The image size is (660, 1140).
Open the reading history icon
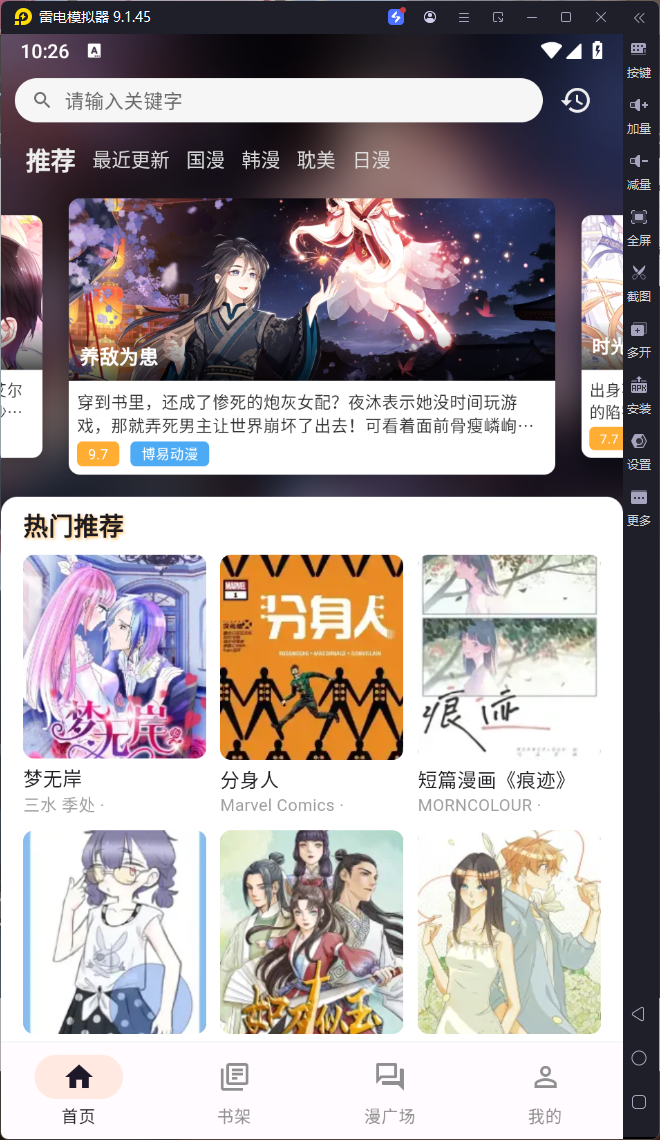pos(575,101)
